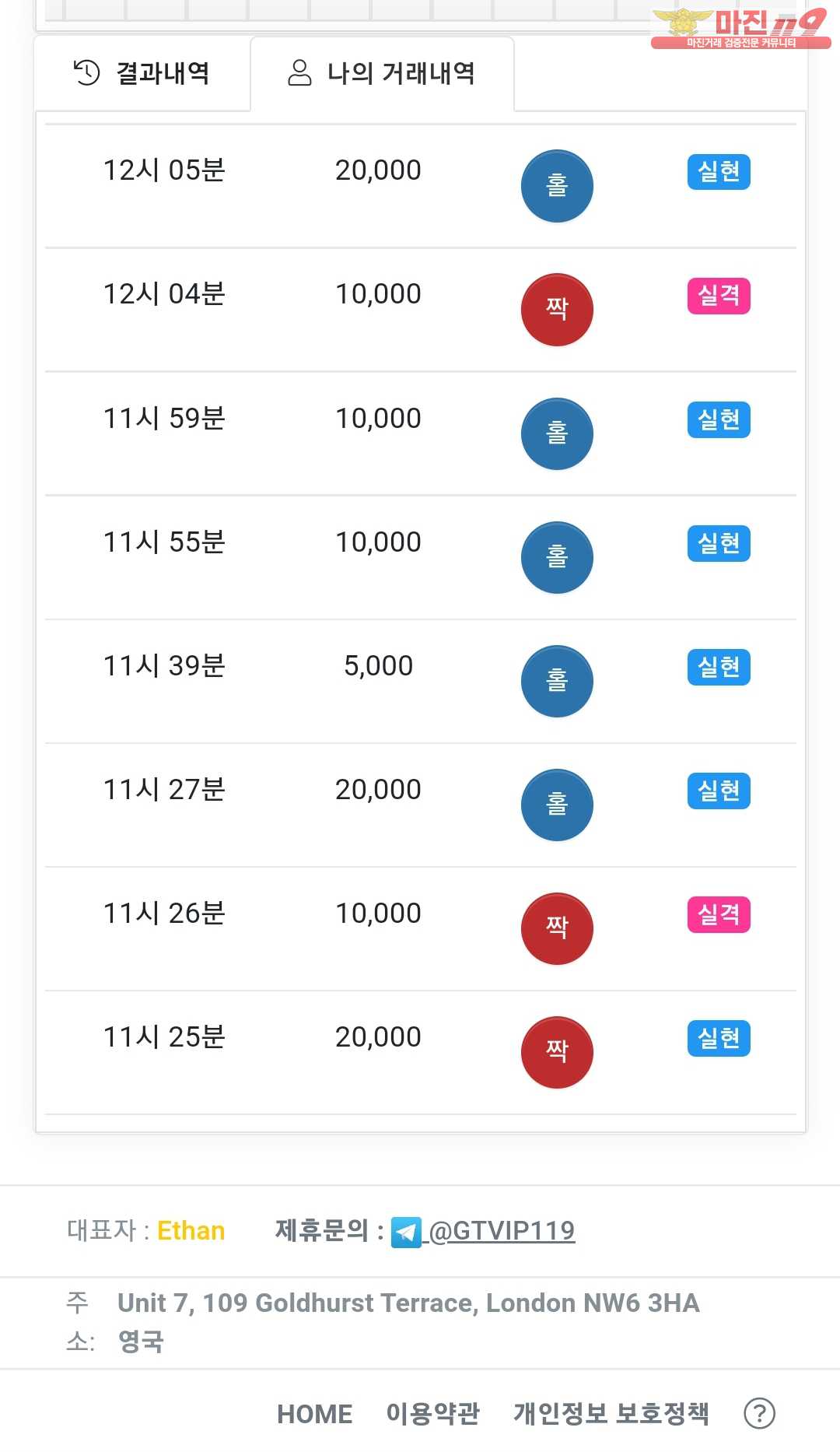Open the 이용약관 terms link
The width and height of the screenshot is (840, 1452).
[433, 1414]
